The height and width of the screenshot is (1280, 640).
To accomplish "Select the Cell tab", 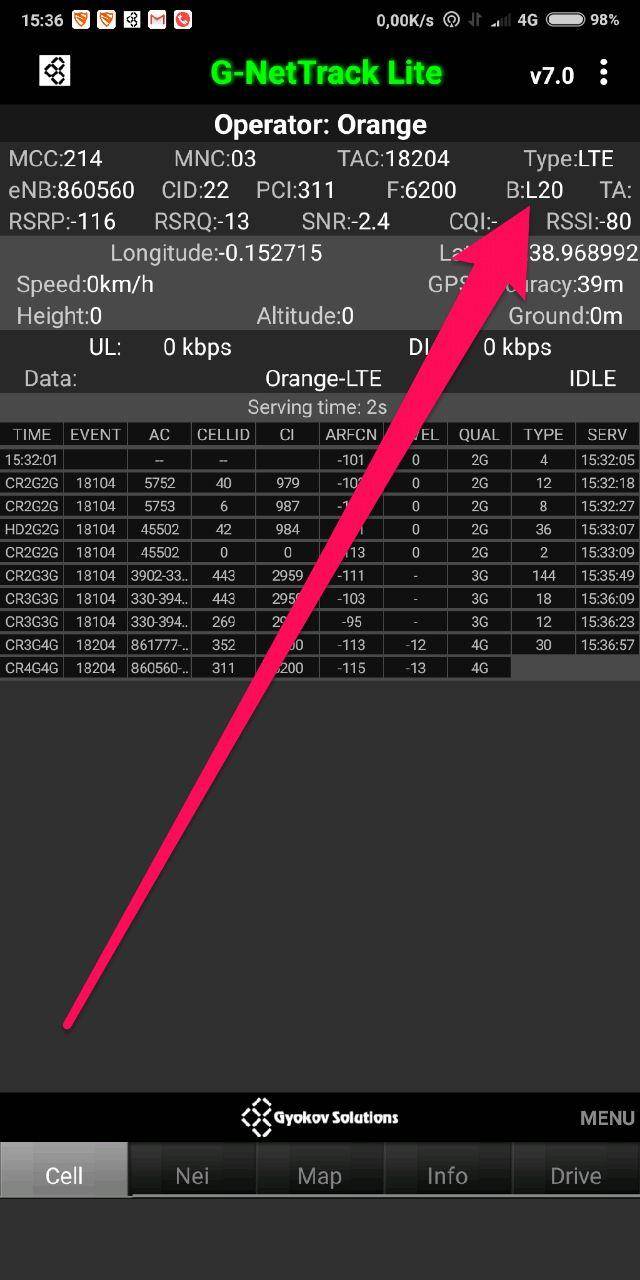I will click(x=64, y=1175).
